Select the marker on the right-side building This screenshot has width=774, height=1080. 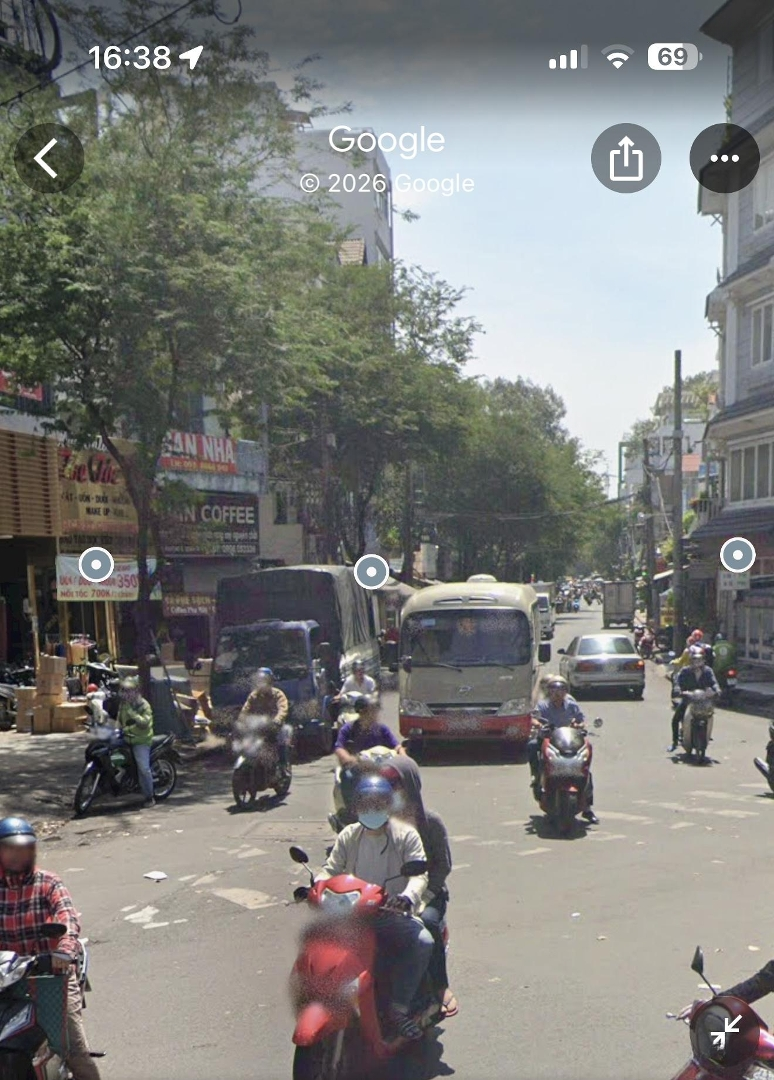(737, 555)
